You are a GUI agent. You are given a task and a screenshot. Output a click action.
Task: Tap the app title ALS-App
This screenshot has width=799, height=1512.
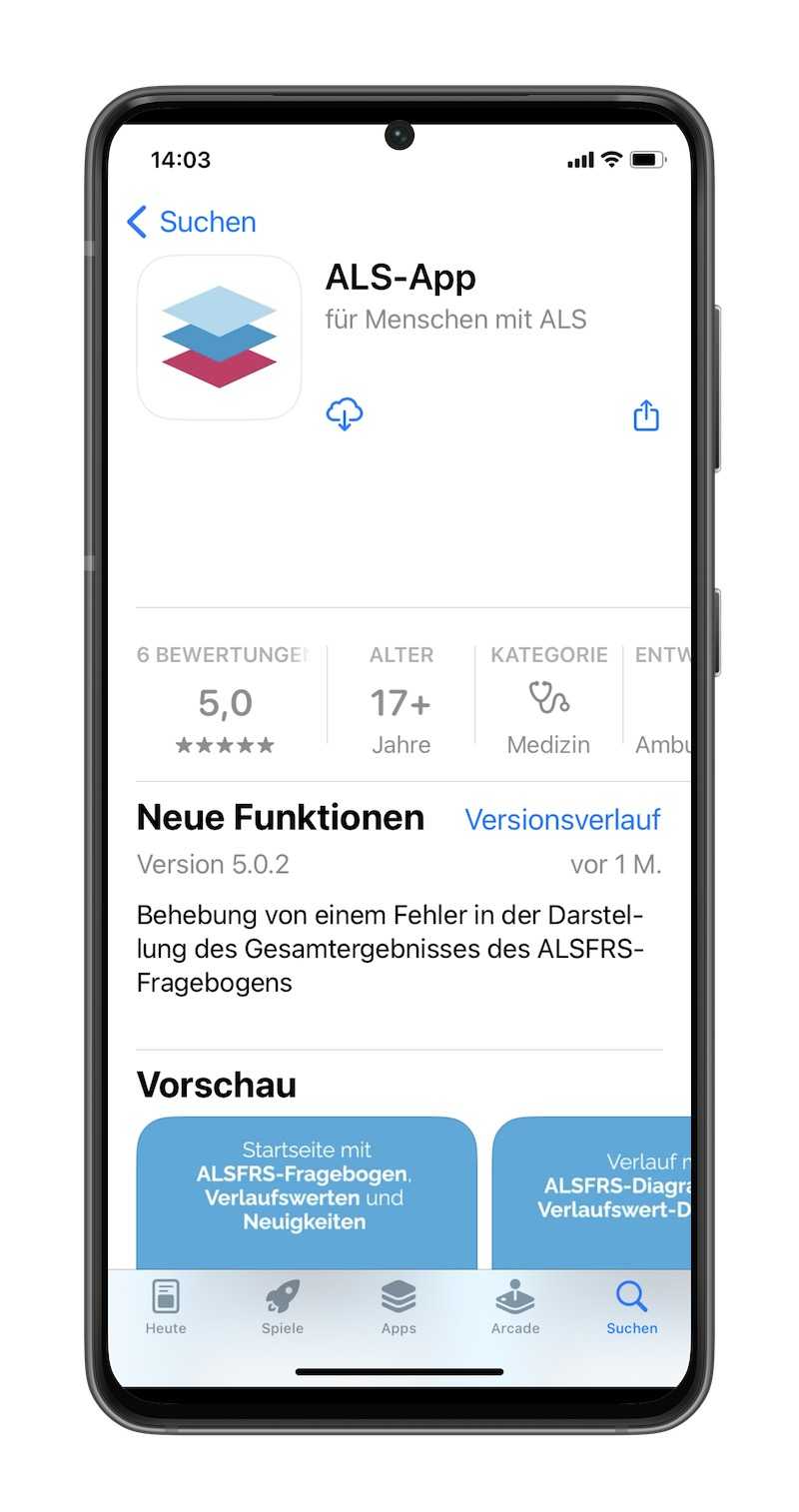click(x=401, y=278)
